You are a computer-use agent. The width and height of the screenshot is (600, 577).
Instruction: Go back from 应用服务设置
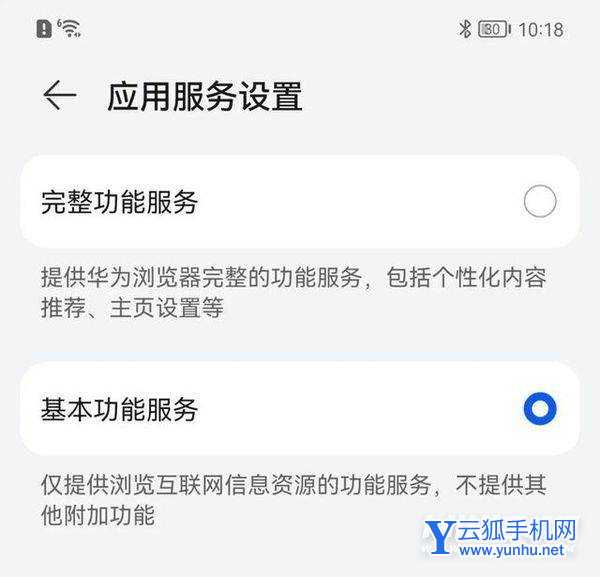pos(60,96)
